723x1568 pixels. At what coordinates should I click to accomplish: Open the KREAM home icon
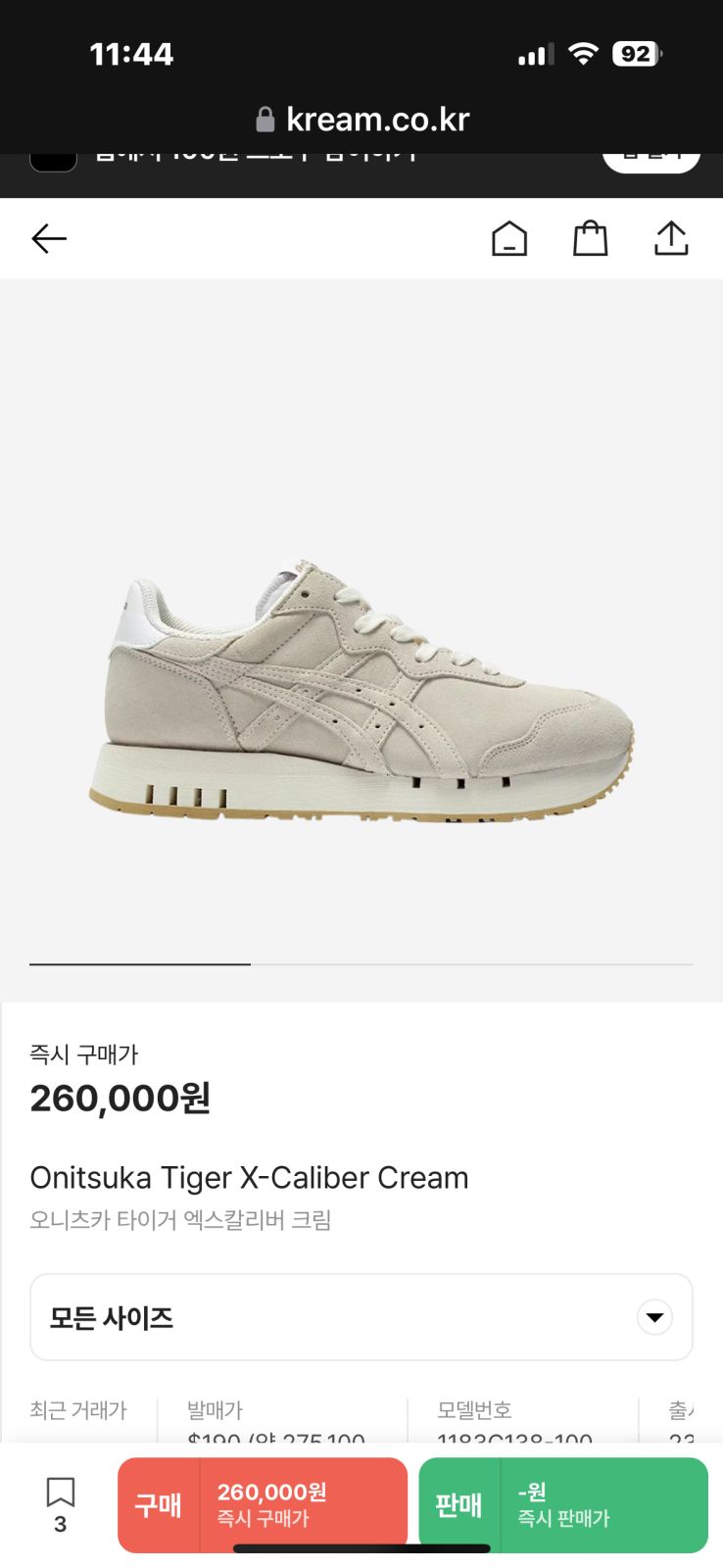coord(509,238)
